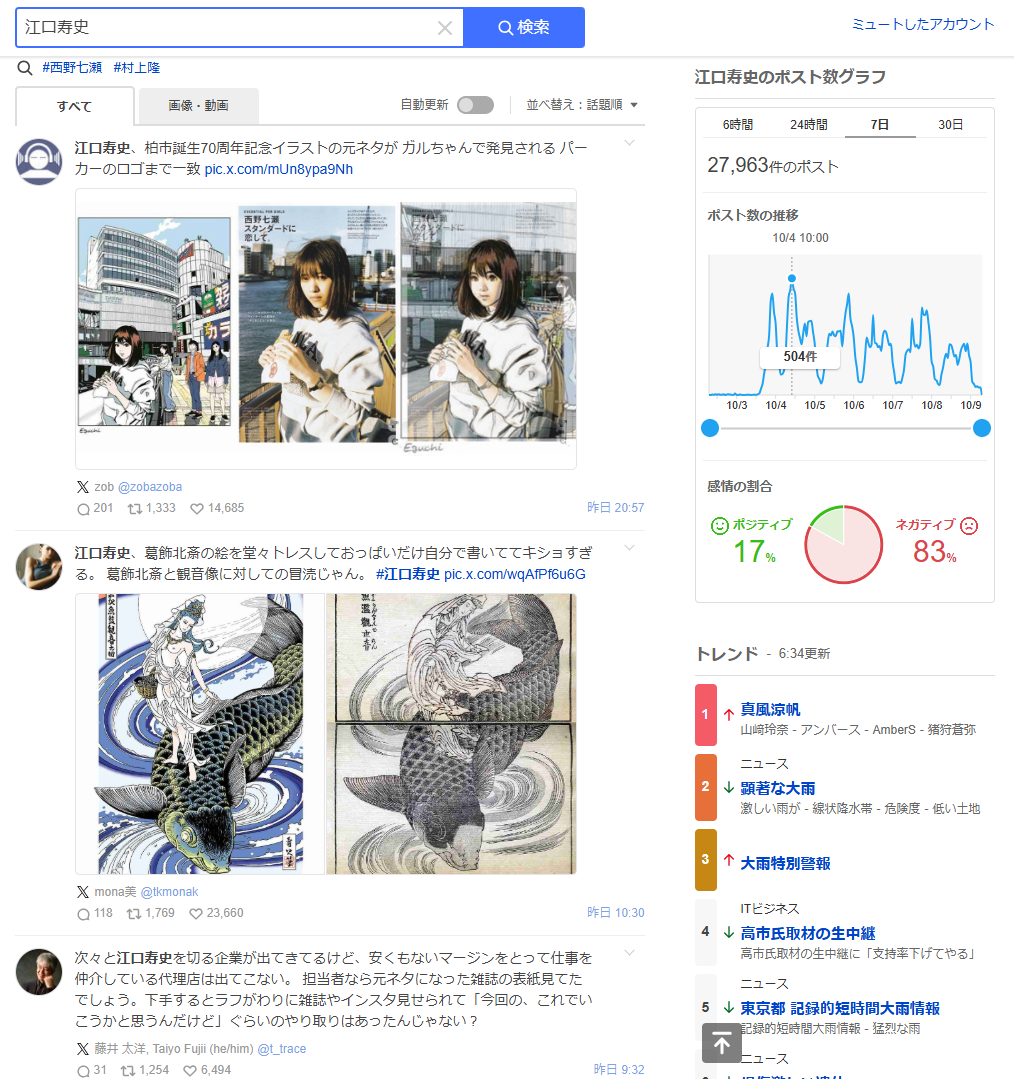Open the pic.x.com/mUn8ypa9Nh link
The width and height of the screenshot is (1014, 1079).
pyautogui.click(x=278, y=169)
